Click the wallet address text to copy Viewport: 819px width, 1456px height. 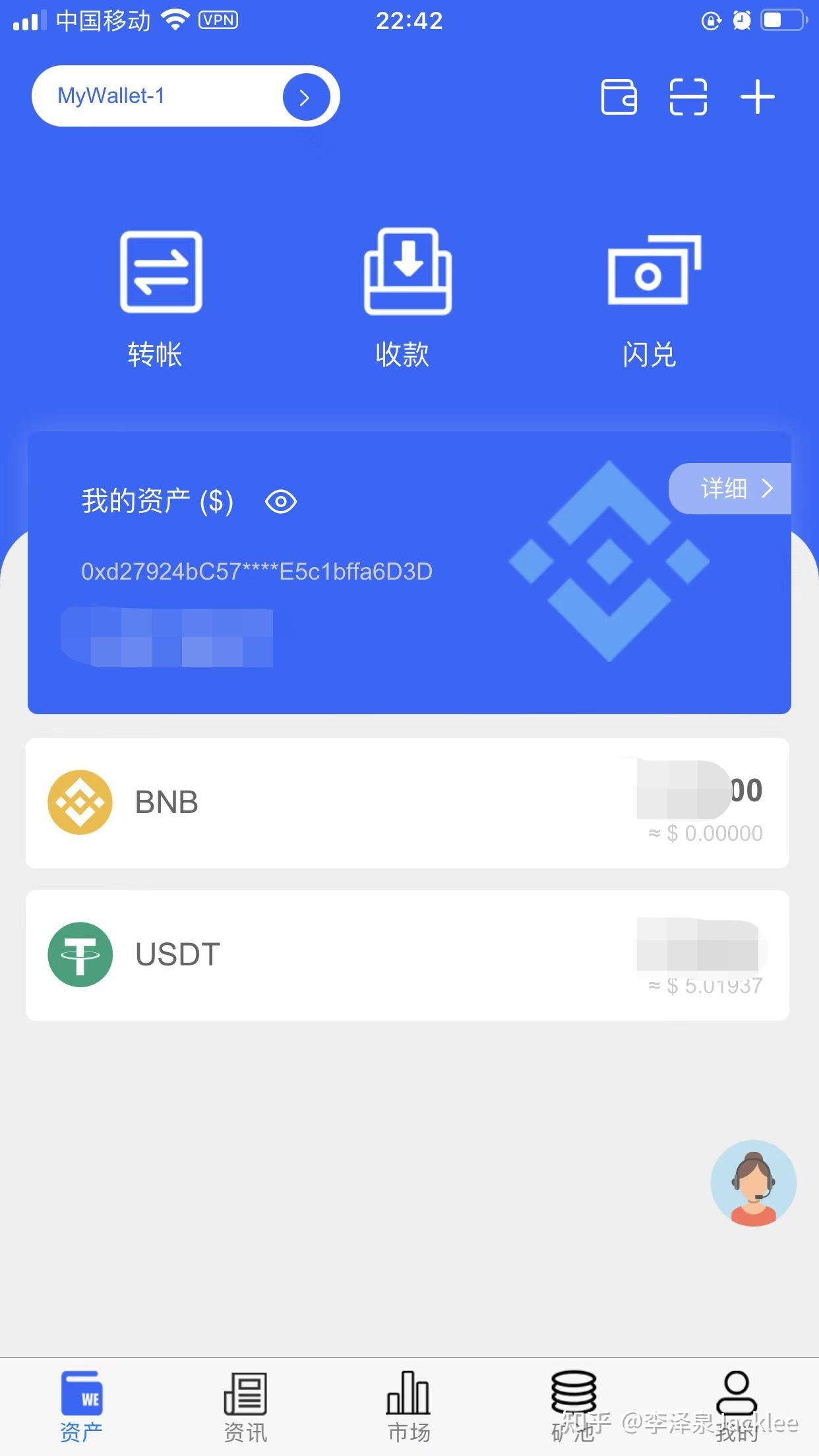tap(256, 572)
